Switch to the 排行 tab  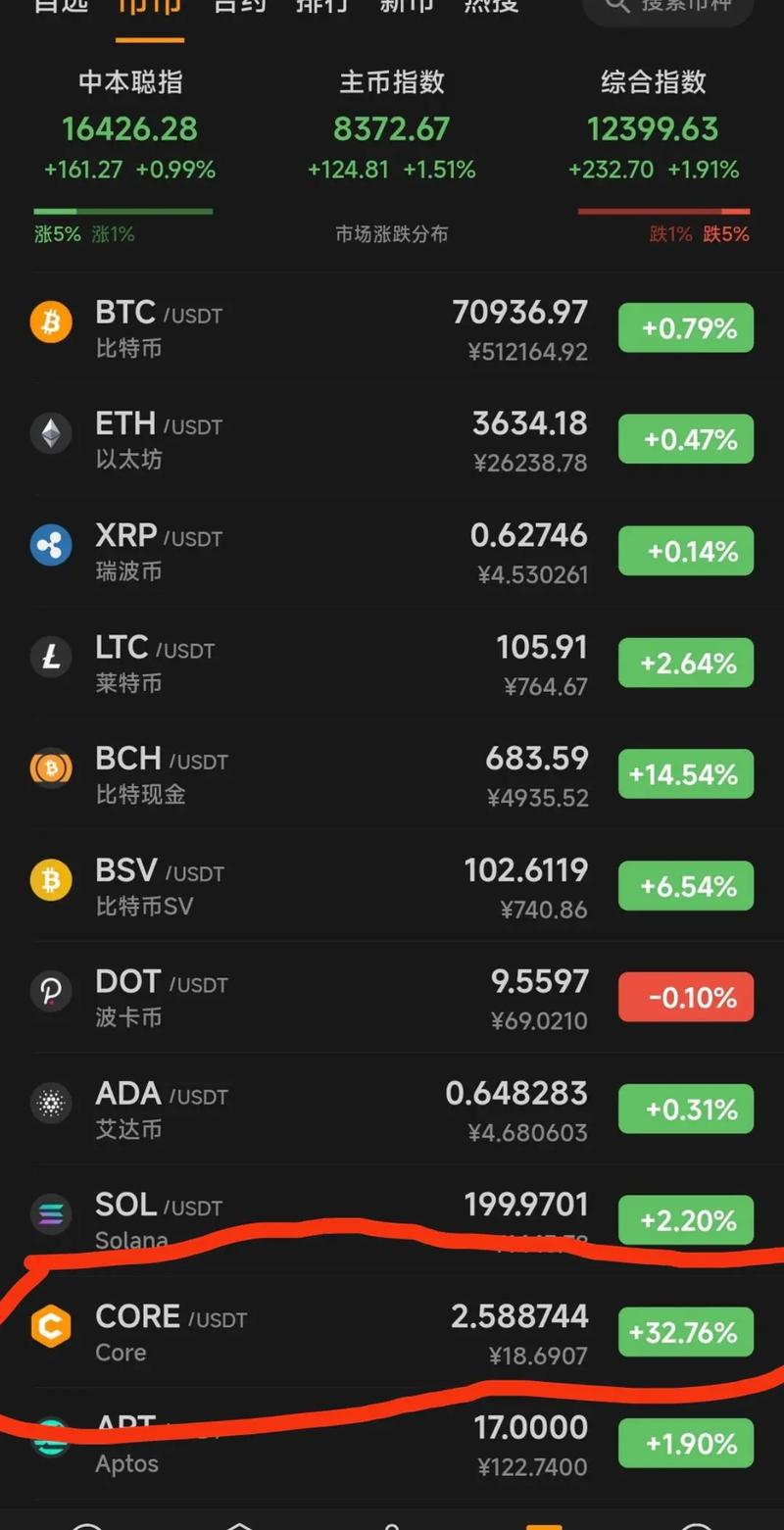323,6
